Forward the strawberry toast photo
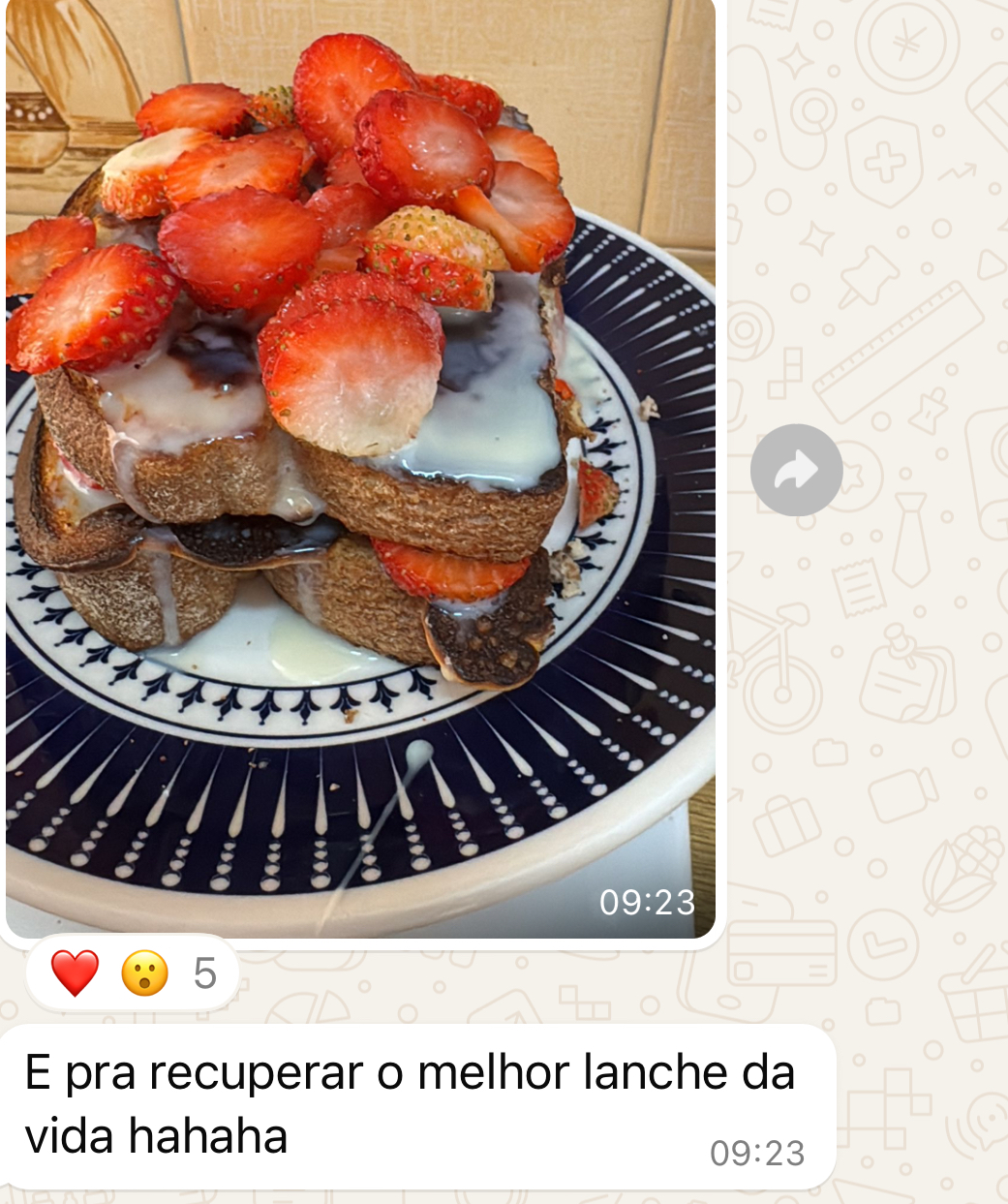The width and height of the screenshot is (1008, 1204). [x=796, y=471]
